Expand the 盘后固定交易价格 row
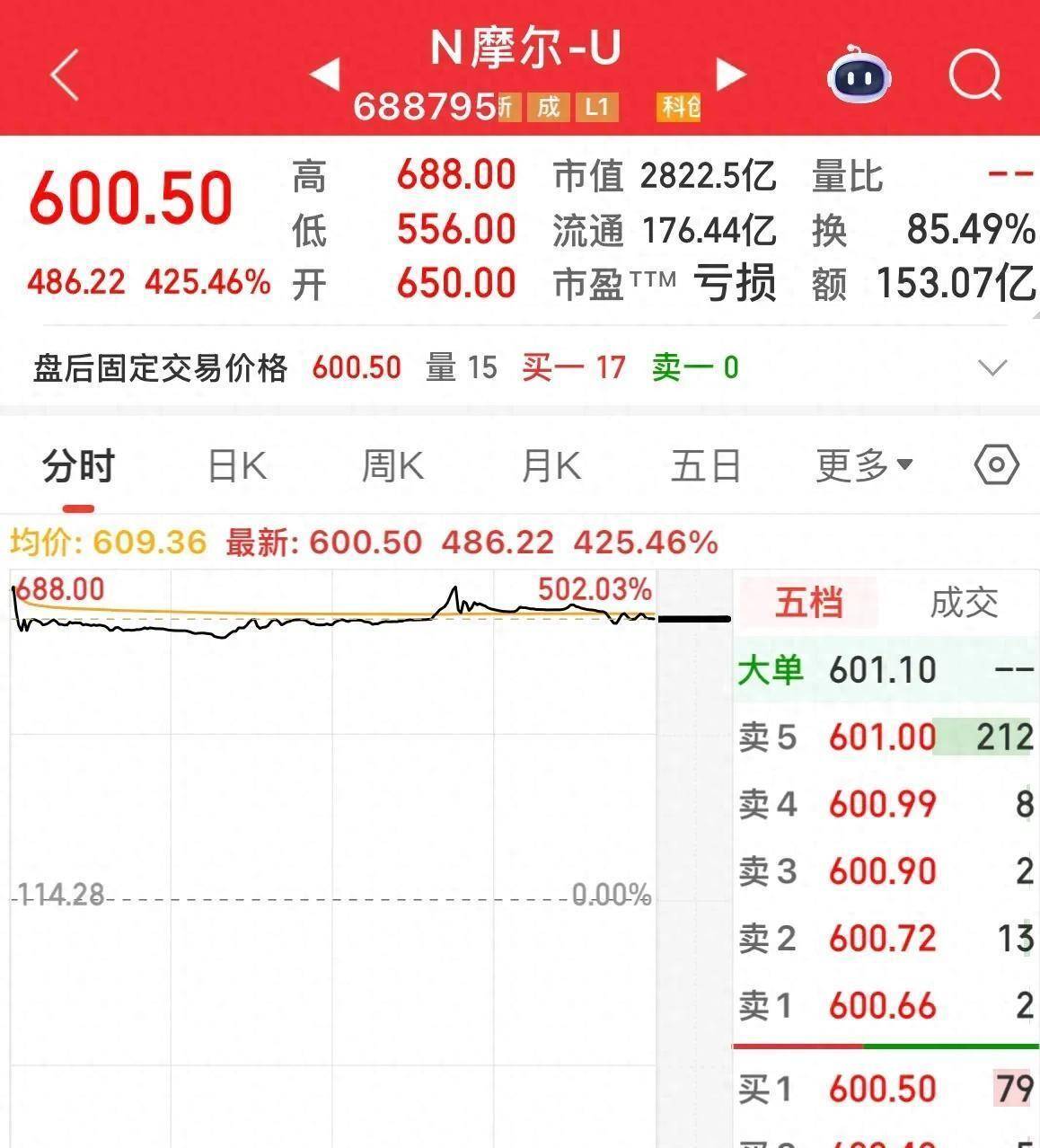1040x1148 pixels. click(x=992, y=367)
